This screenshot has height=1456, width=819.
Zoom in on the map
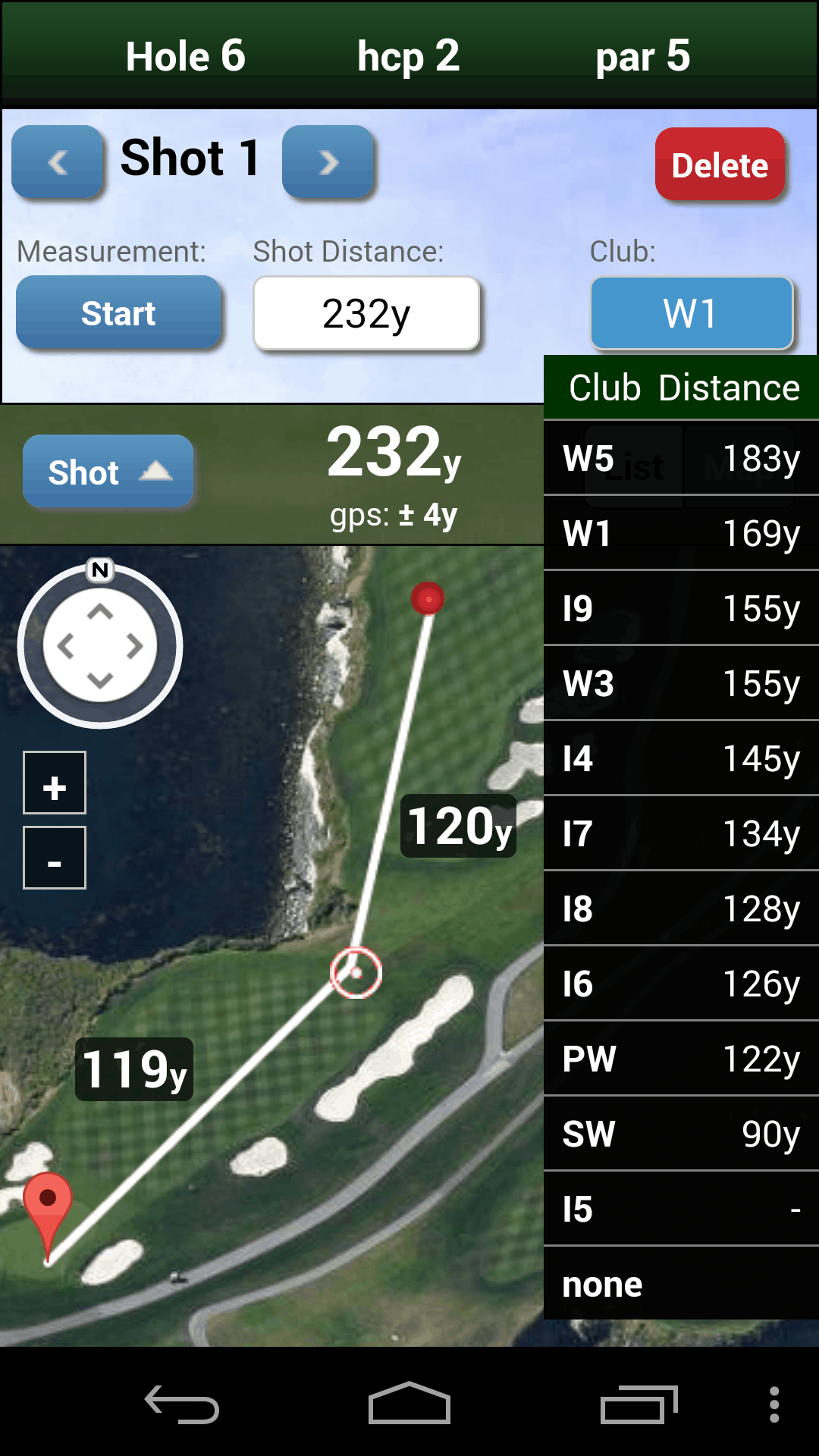55,783
